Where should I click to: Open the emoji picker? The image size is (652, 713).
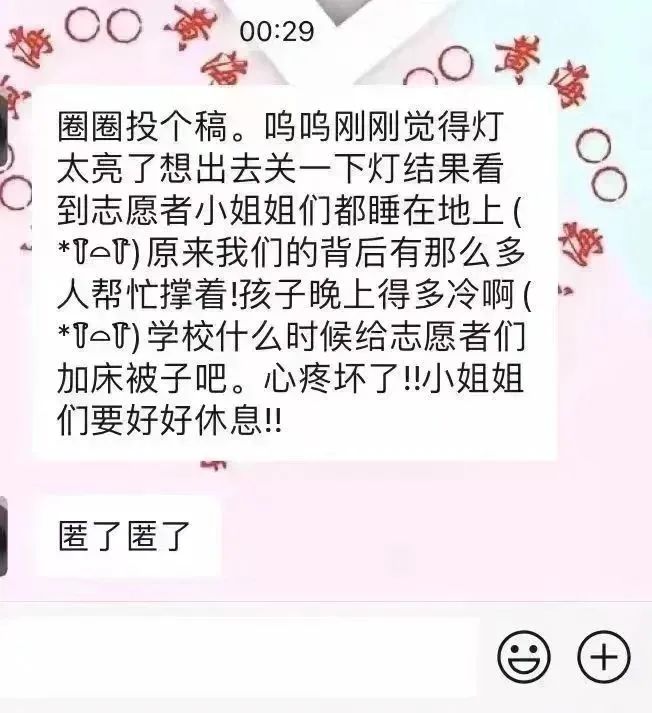coord(524,658)
